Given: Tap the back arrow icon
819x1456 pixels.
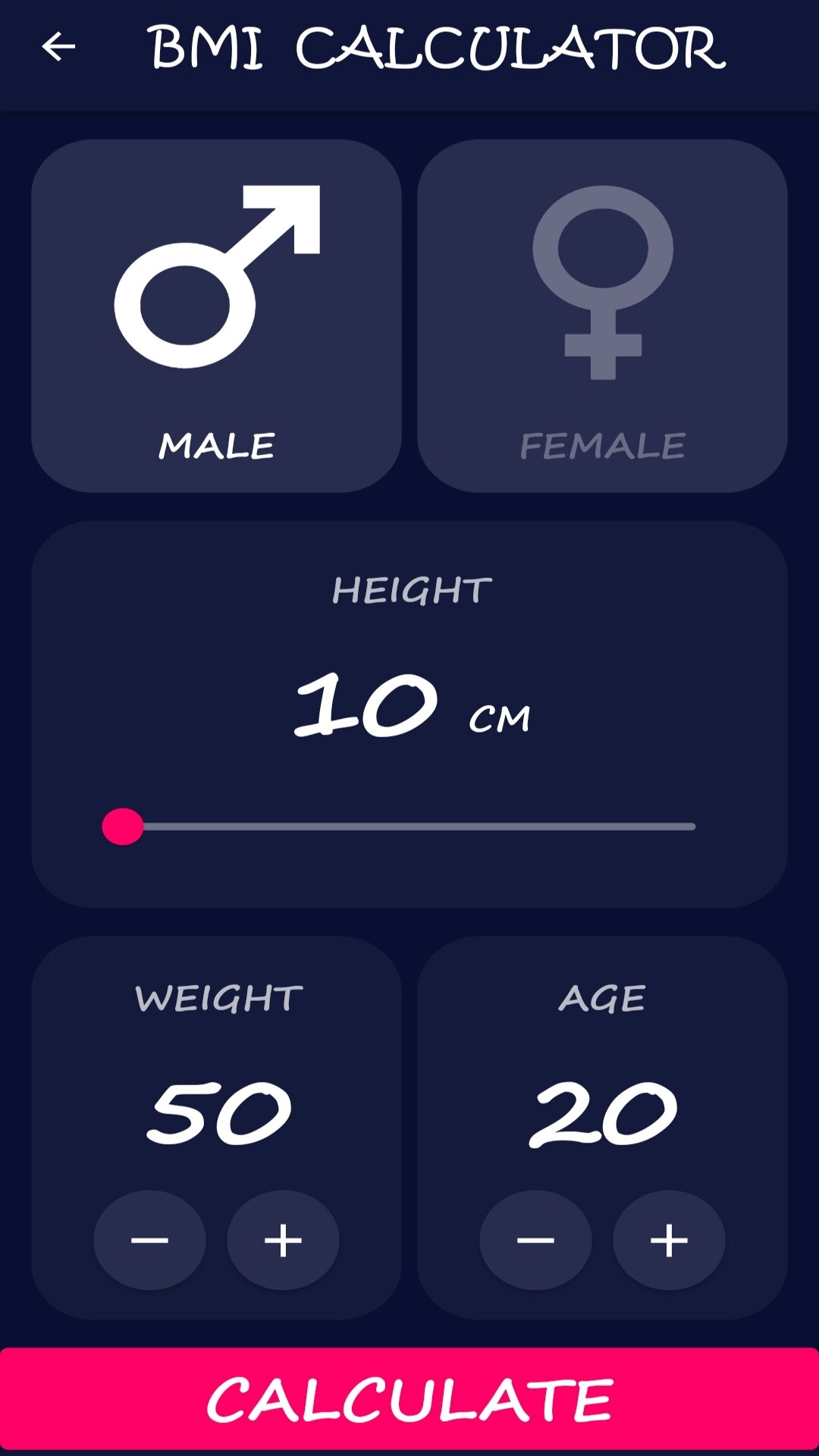Looking at the screenshot, I should [x=59, y=47].
